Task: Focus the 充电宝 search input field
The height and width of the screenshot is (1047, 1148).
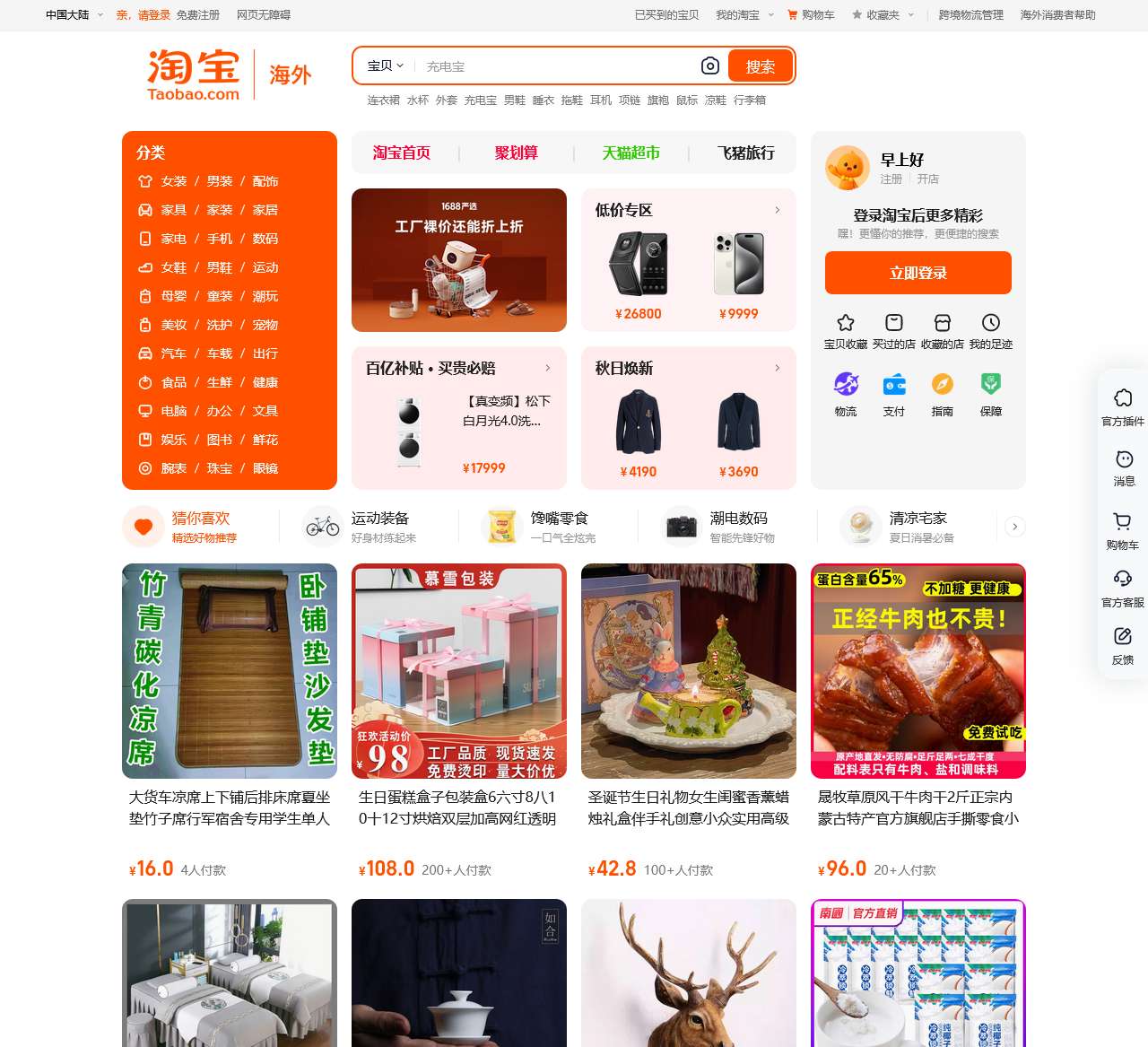Action: 556,66
